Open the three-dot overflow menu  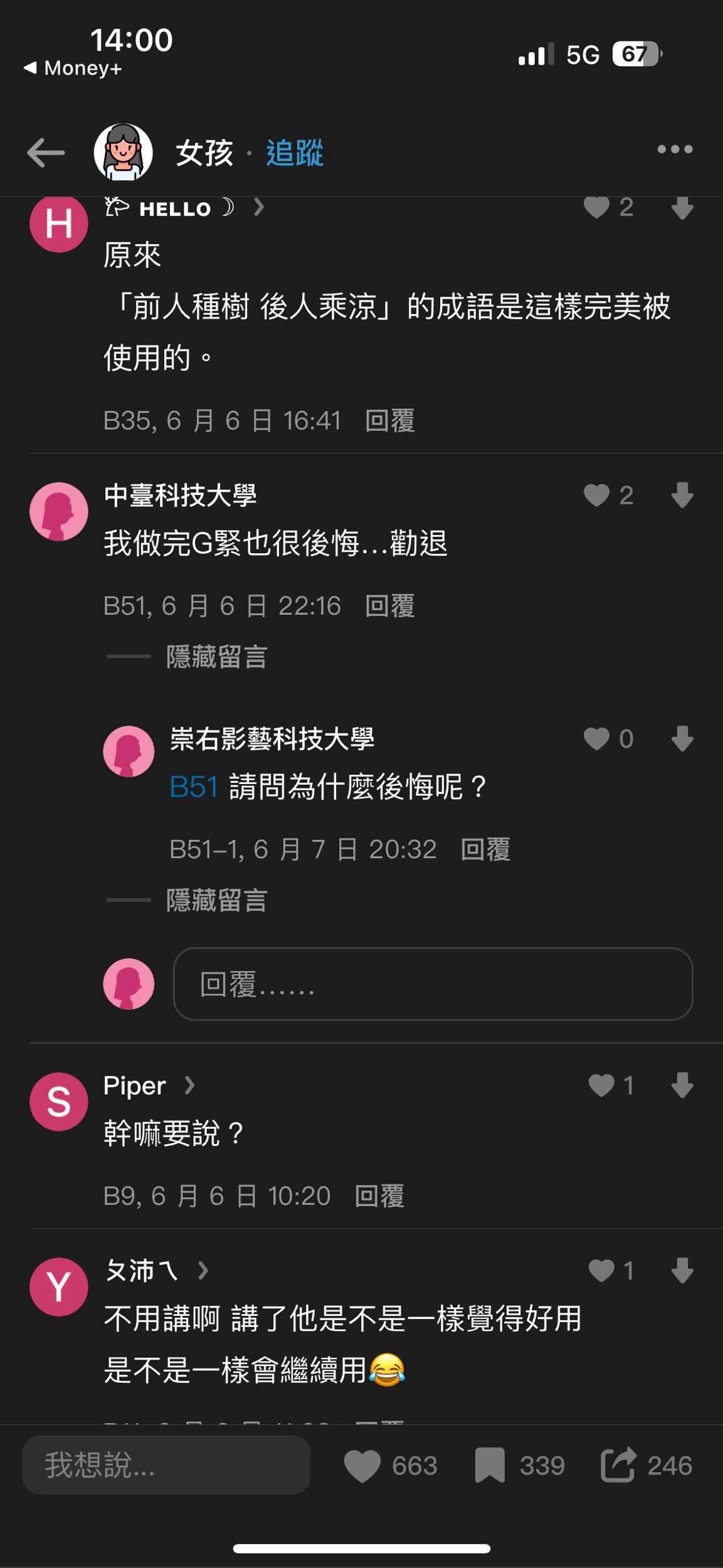pos(675,149)
